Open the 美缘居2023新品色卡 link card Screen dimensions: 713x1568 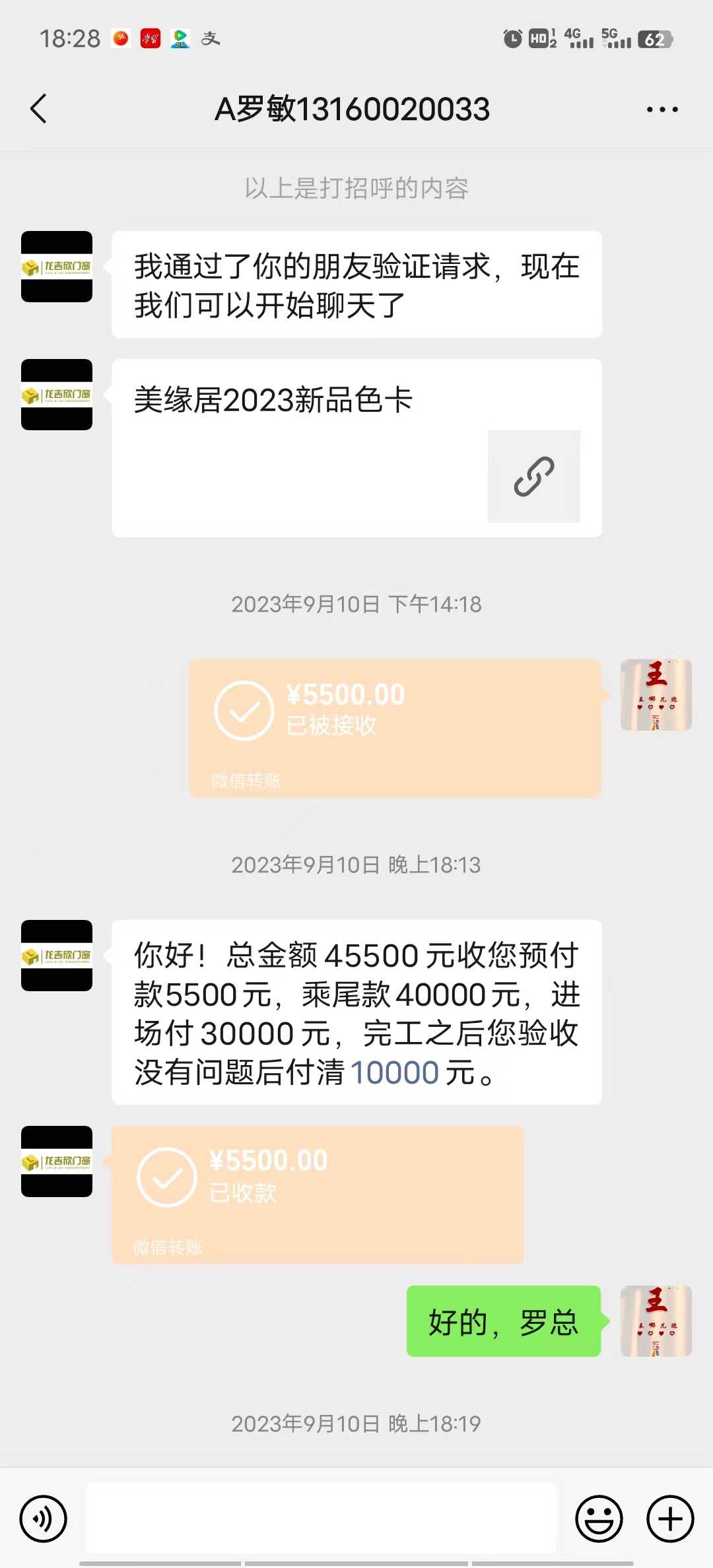[x=356, y=447]
